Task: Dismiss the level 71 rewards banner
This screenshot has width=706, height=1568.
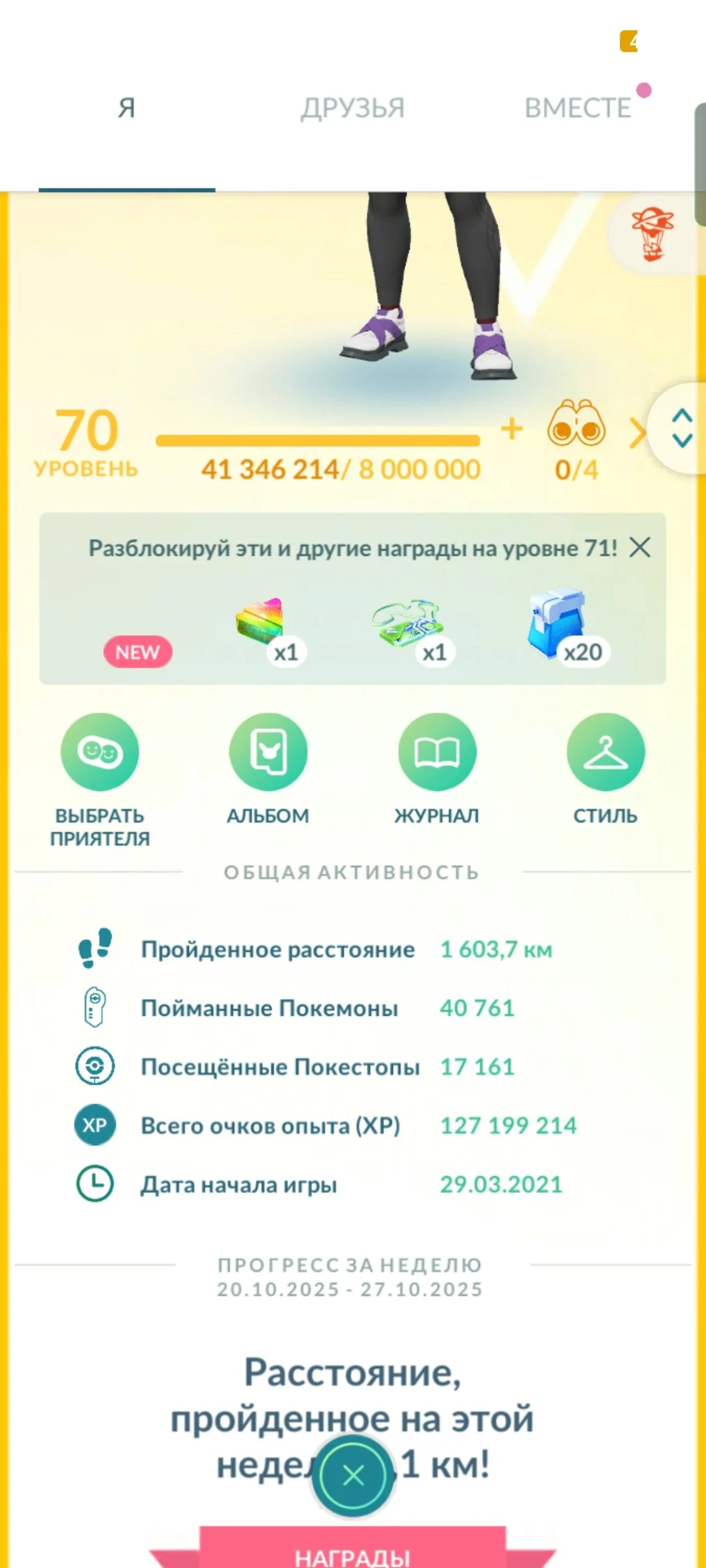Action: [639, 547]
